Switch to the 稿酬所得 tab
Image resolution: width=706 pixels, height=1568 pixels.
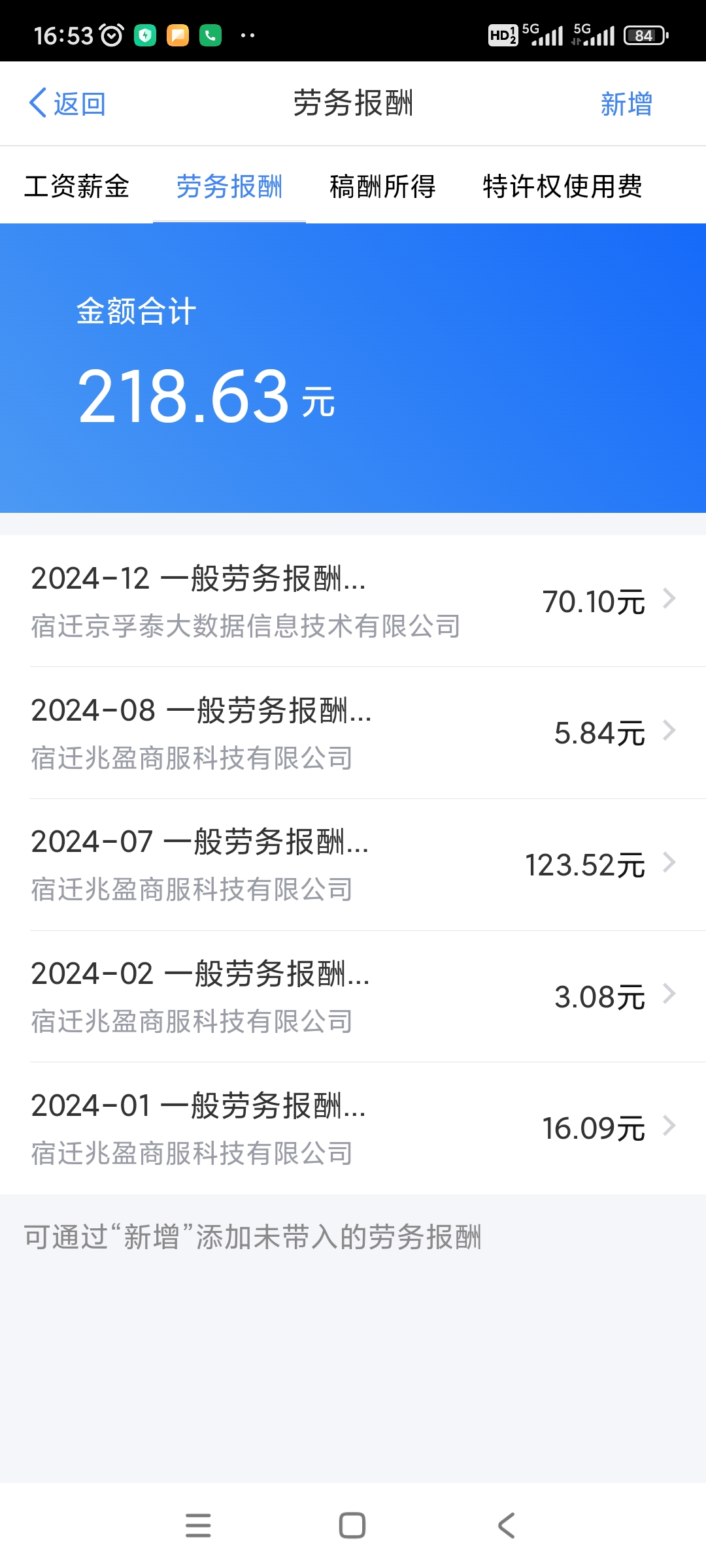tap(382, 186)
